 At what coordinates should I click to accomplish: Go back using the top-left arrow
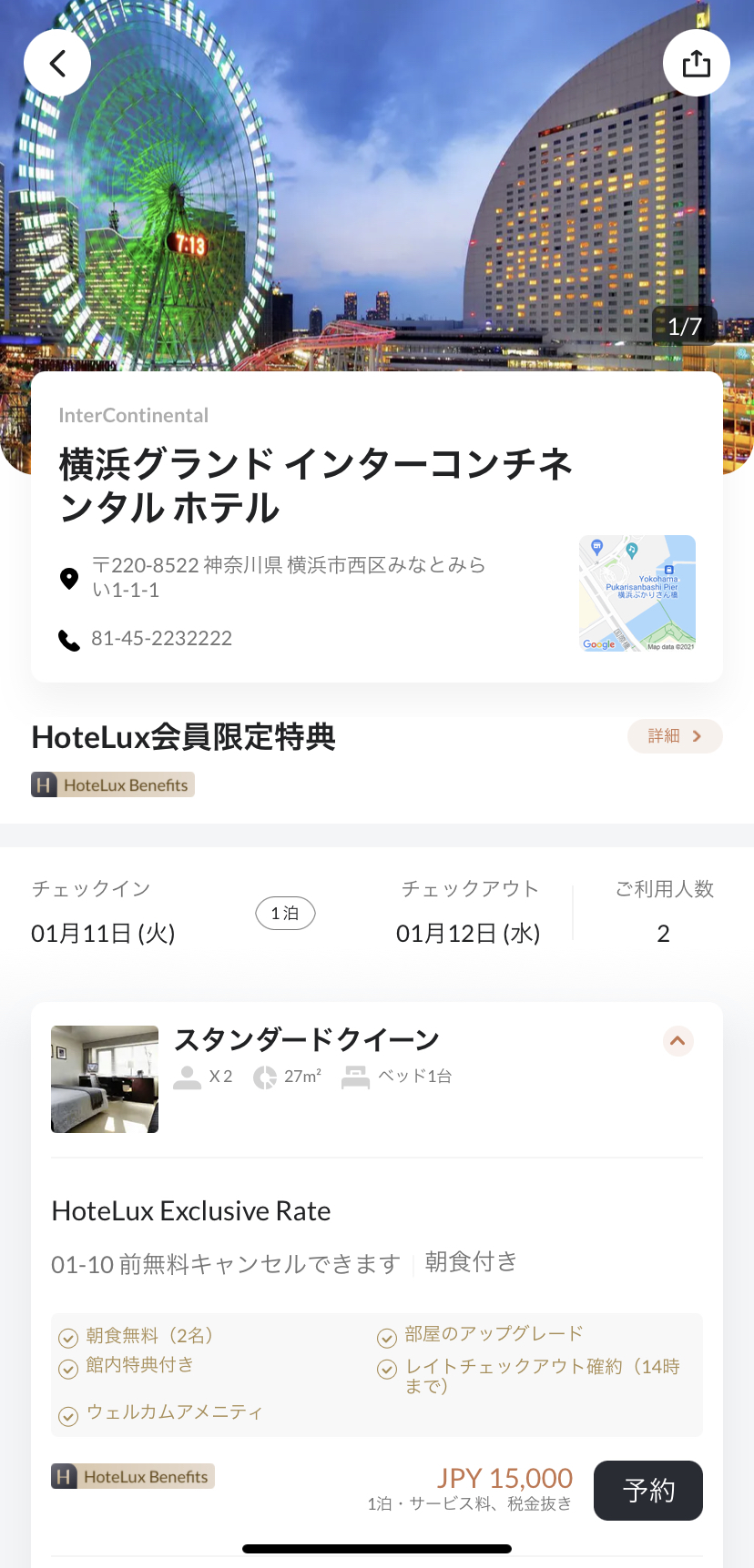(x=57, y=63)
